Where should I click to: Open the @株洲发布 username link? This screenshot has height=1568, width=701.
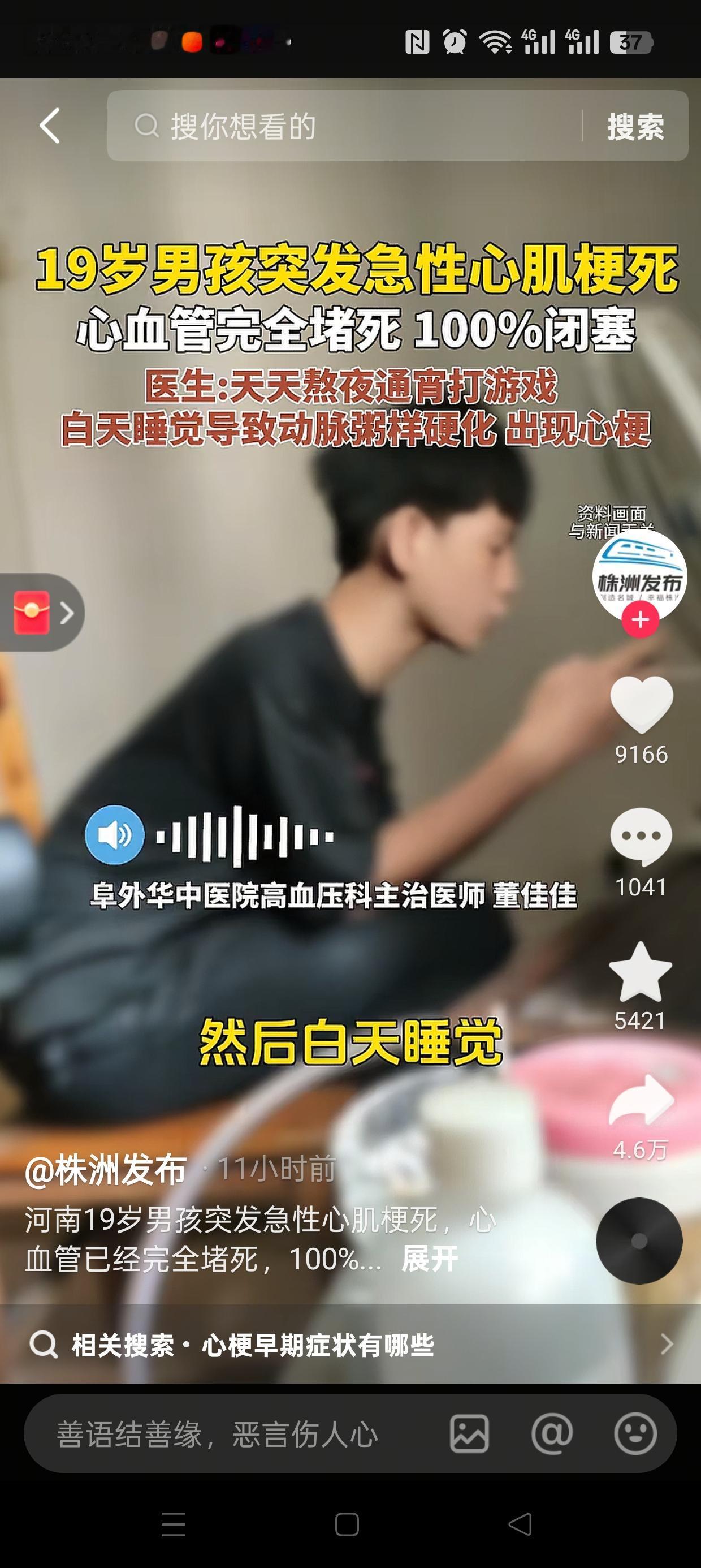click(106, 1169)
